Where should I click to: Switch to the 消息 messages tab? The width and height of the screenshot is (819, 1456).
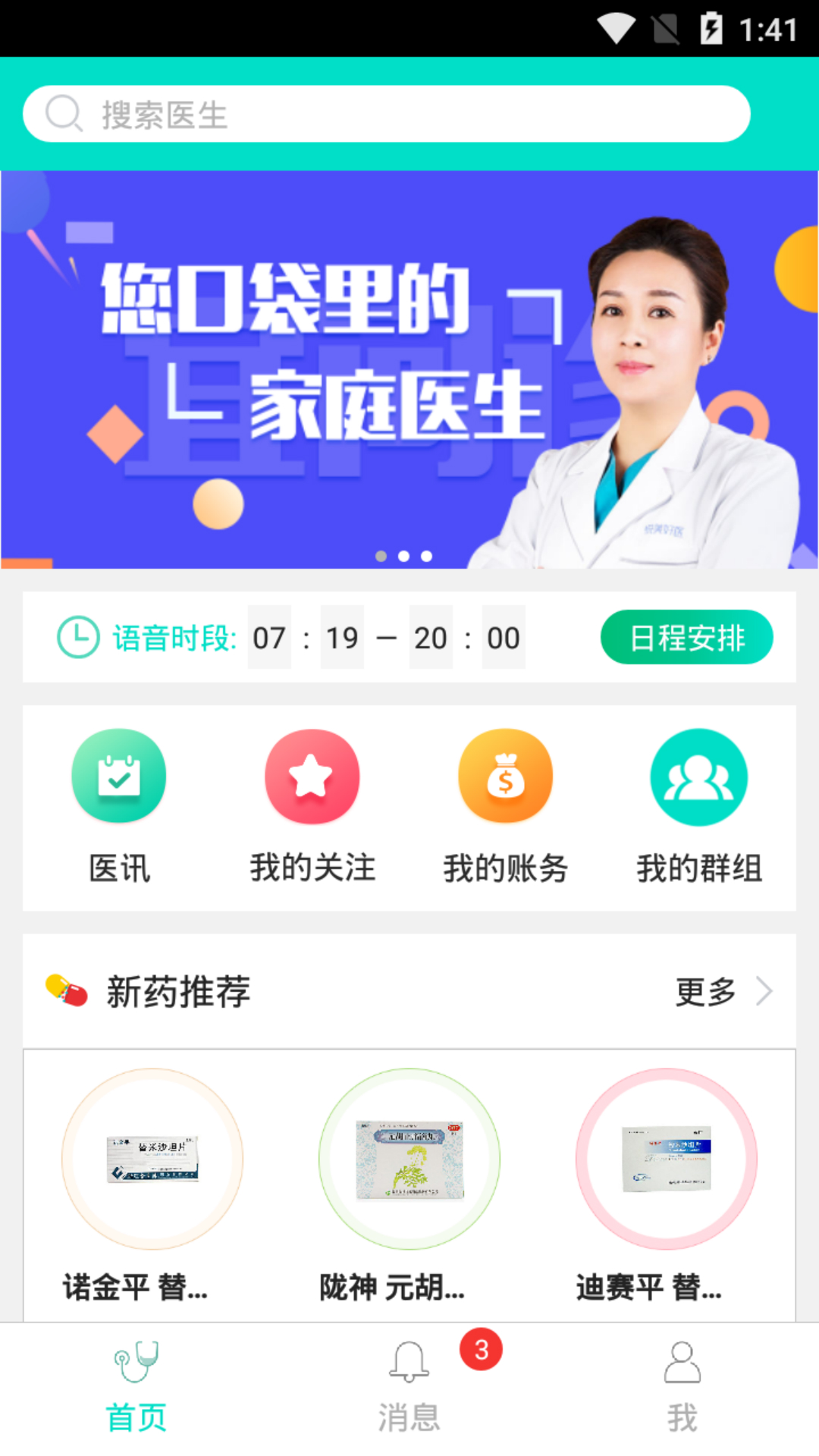click(x=409, y=1388)
